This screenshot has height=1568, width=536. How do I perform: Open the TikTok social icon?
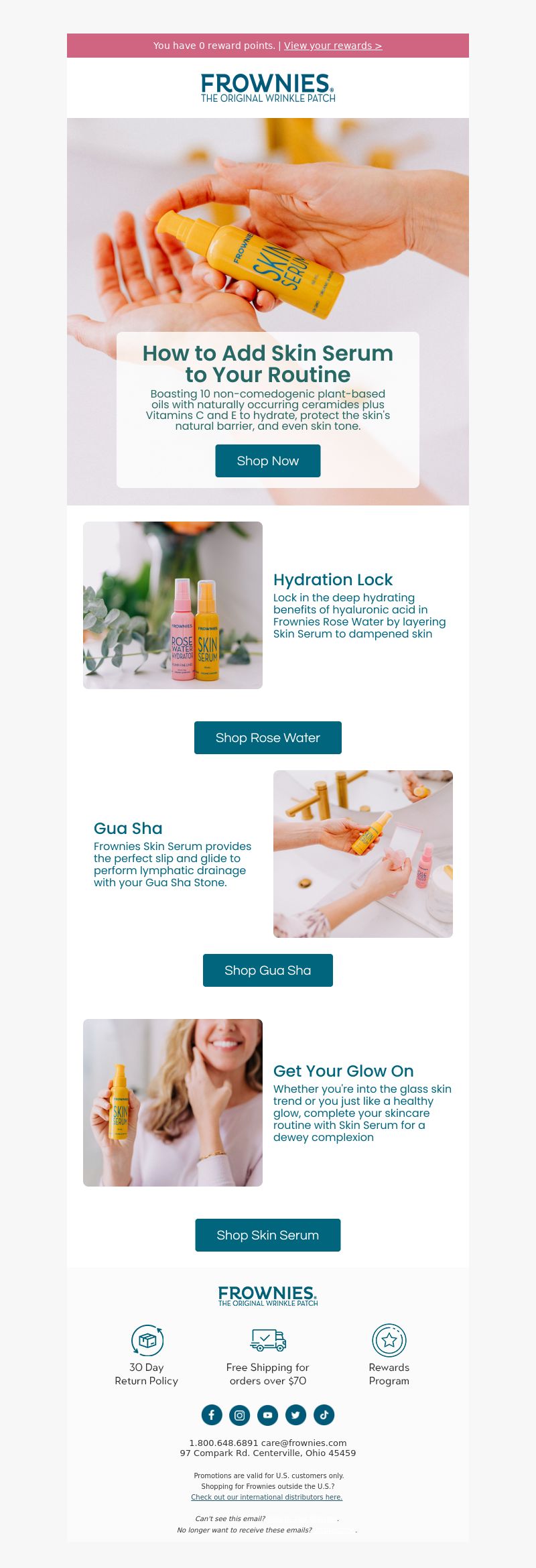pyautogui.click(x=324, y=1415)
